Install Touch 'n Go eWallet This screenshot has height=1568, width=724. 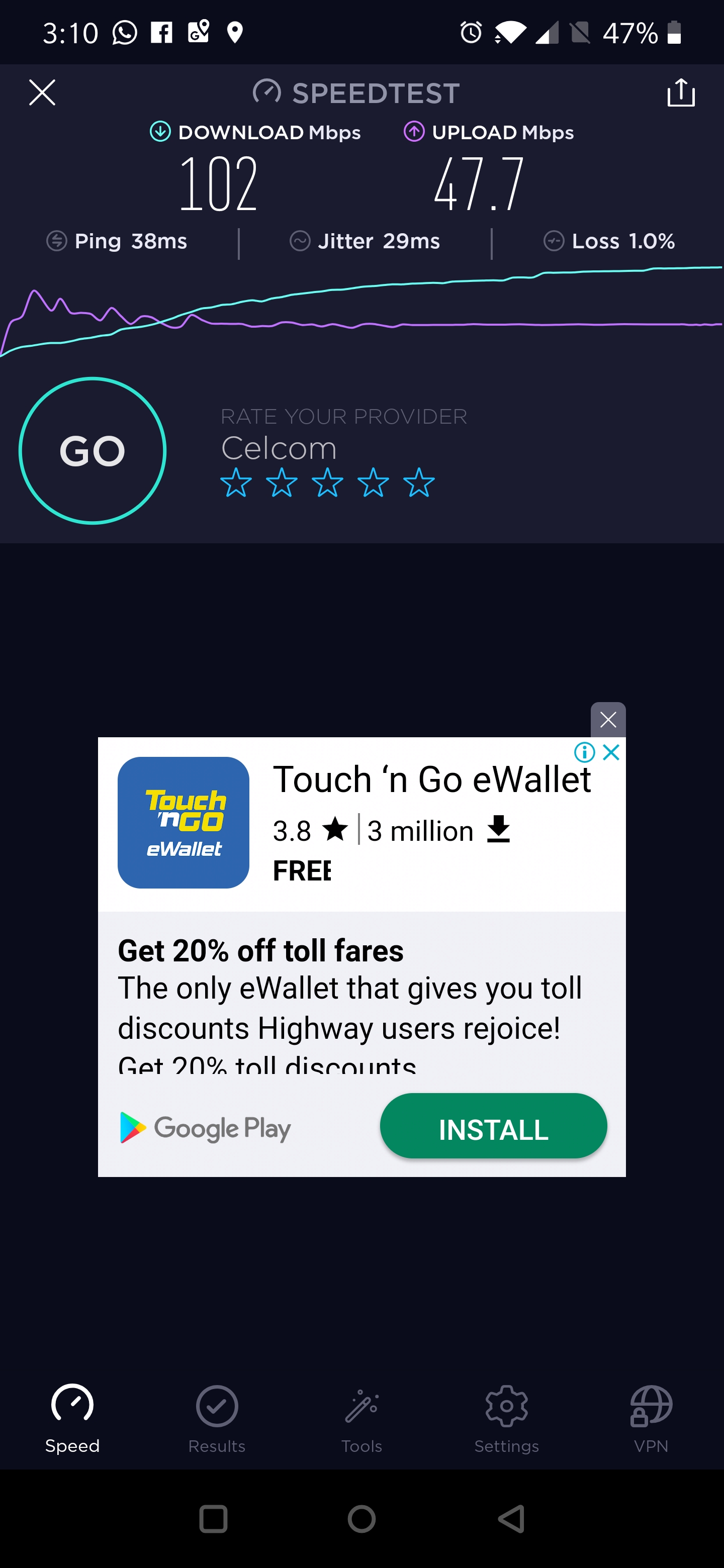pos(493,1125)
